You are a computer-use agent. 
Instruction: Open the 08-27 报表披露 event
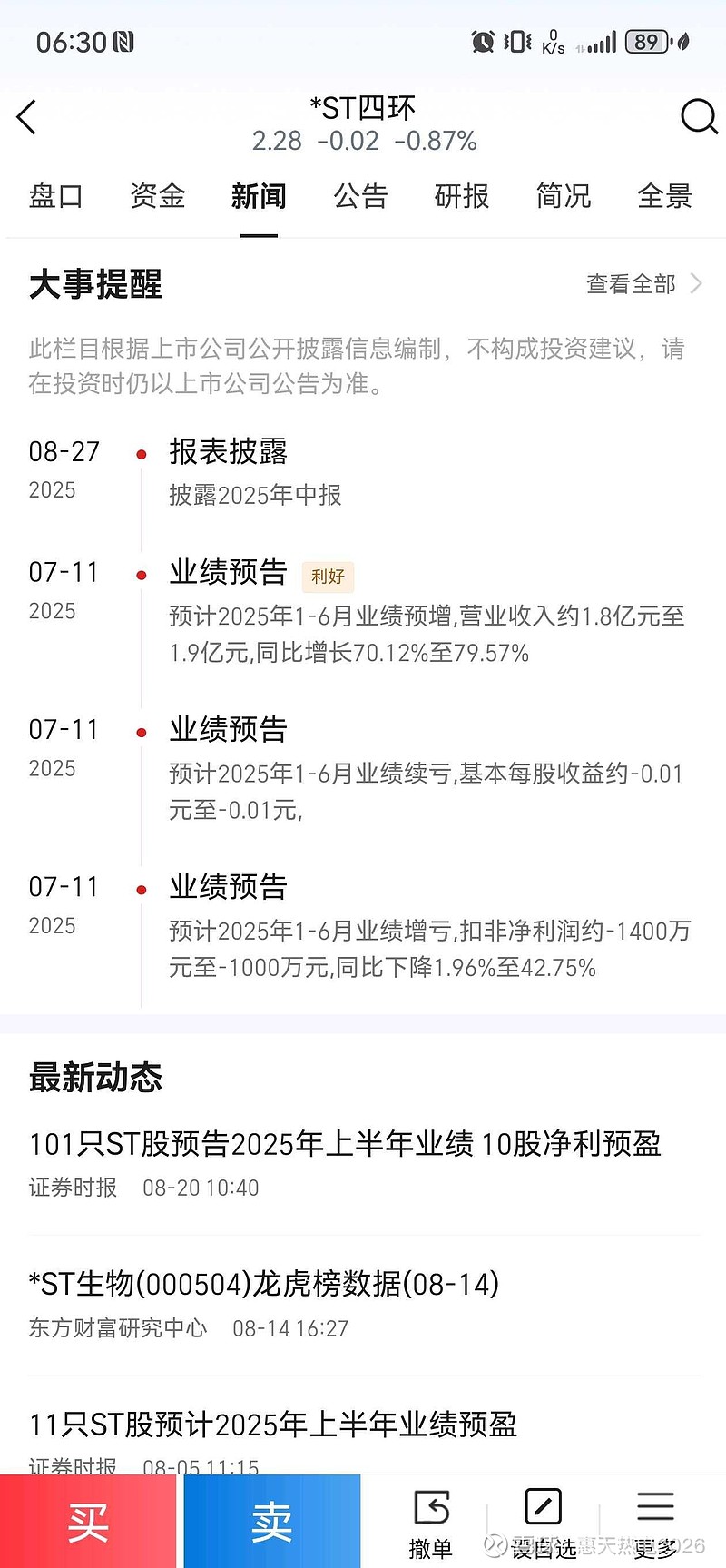pyautogui.click(x=363, y=472)
